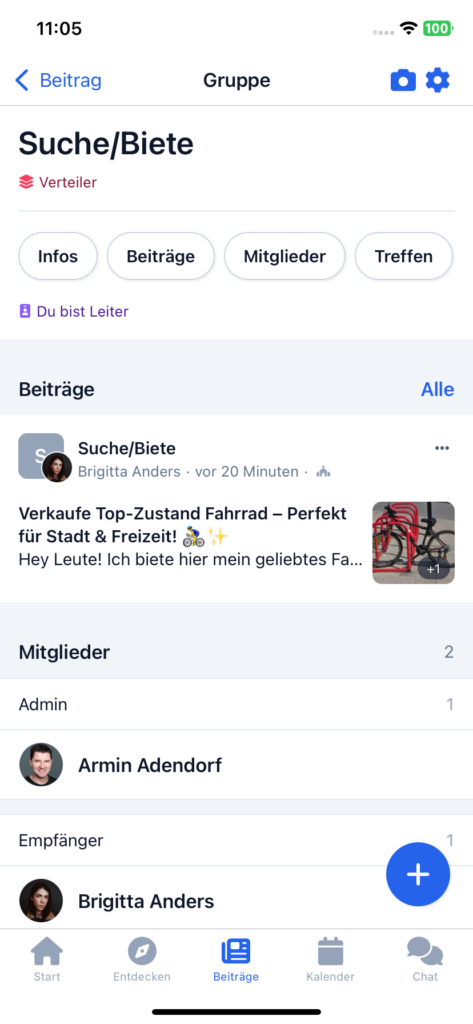Go back to Beitrag

pyautogui.click(x=58, y=81)
